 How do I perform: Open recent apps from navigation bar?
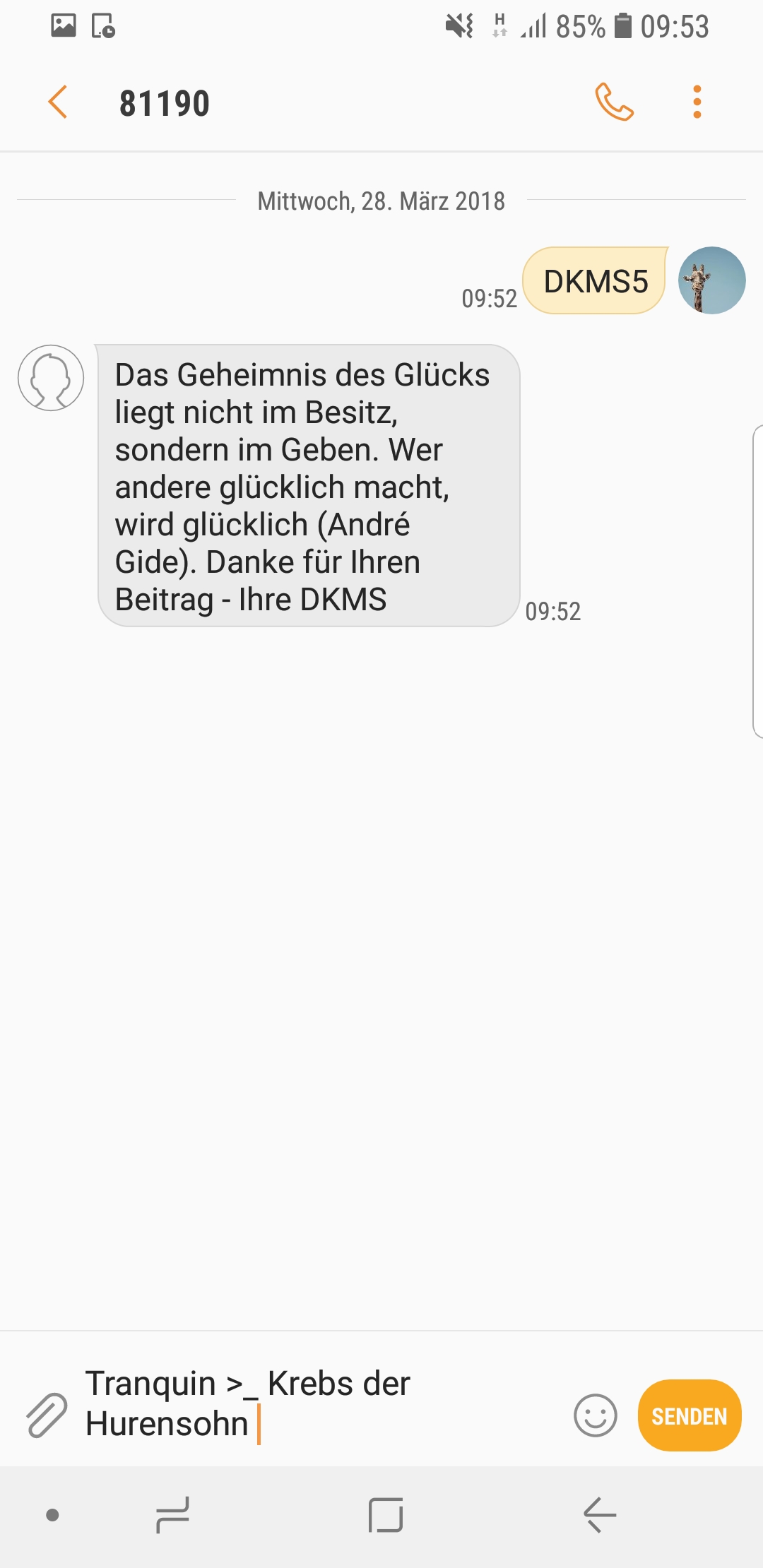pyautogui.click(x=172, y=1515)
